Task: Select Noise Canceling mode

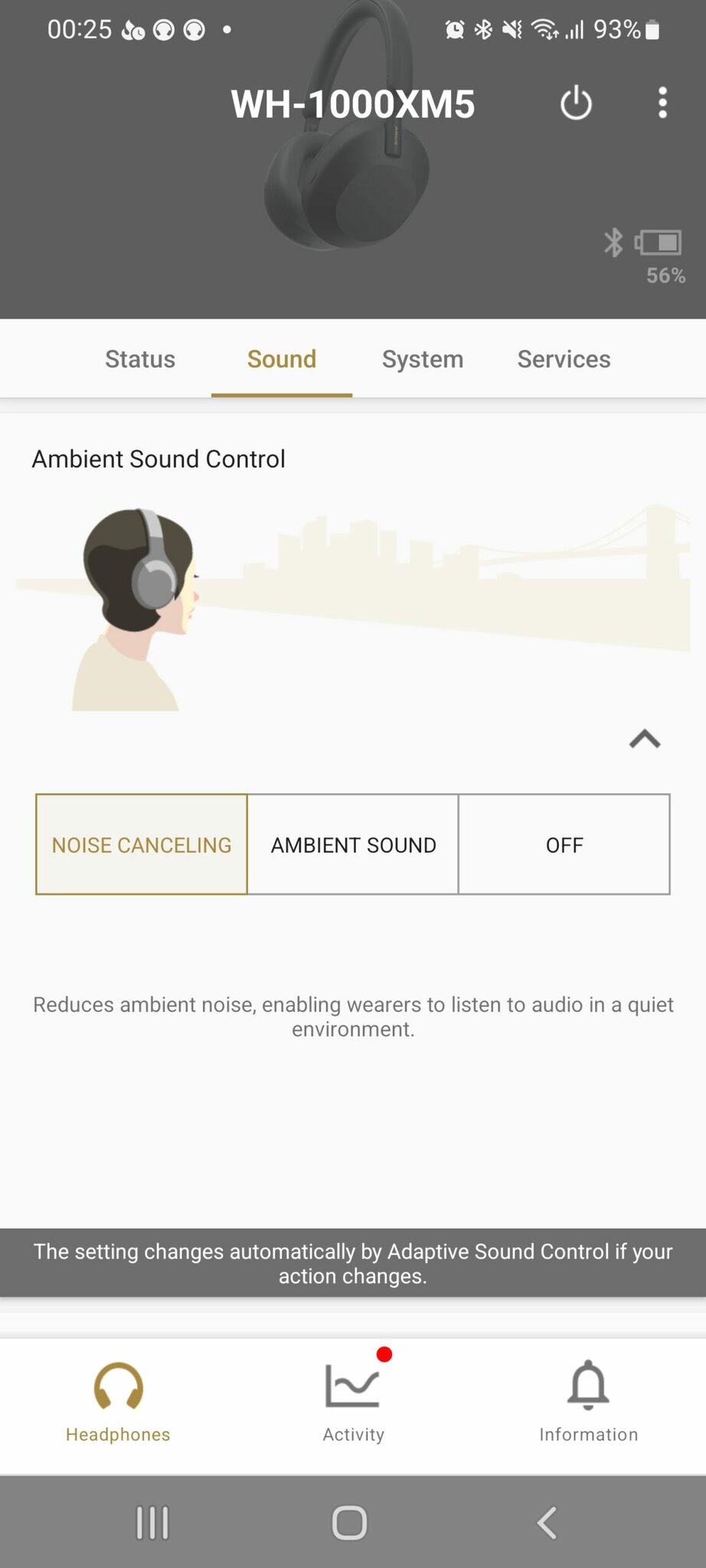Action: (x=142, y=844)
